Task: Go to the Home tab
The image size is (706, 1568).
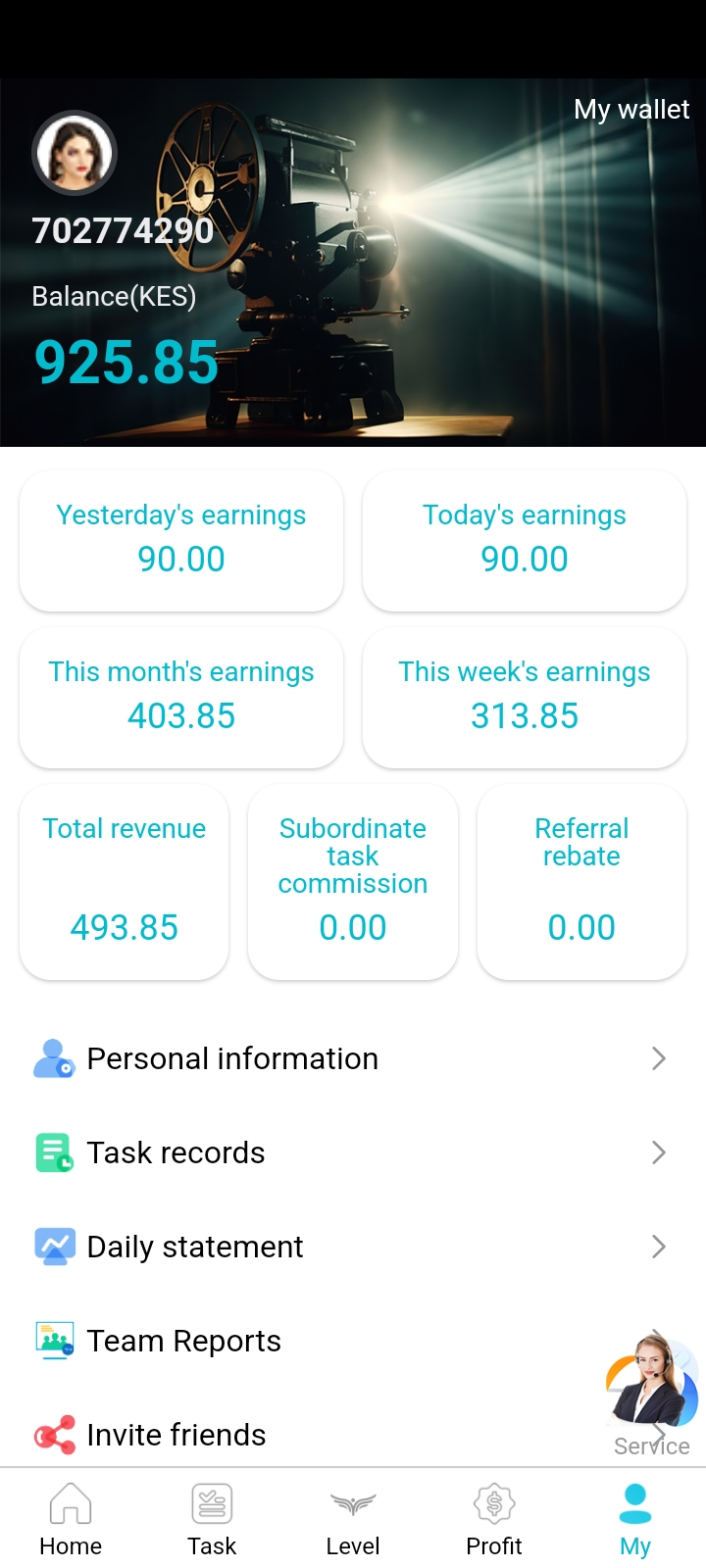Action: click(x=71, y=1518)
